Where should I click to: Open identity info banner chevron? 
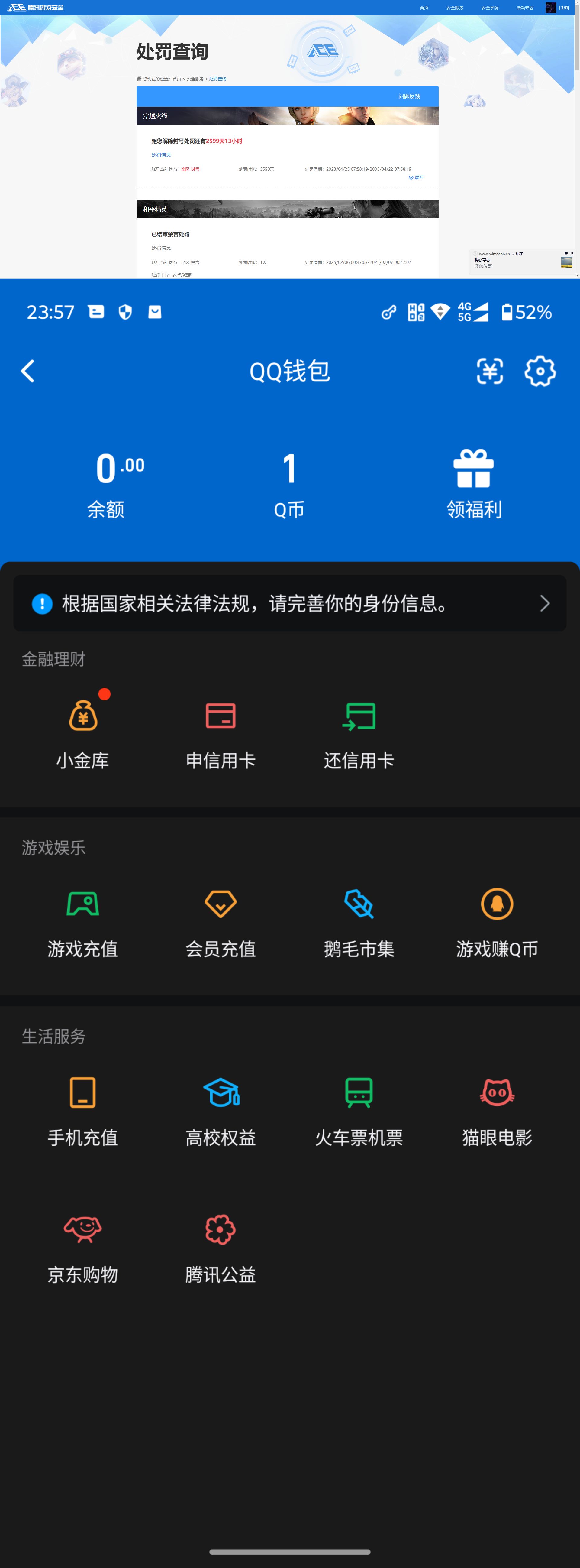point(544,603)
